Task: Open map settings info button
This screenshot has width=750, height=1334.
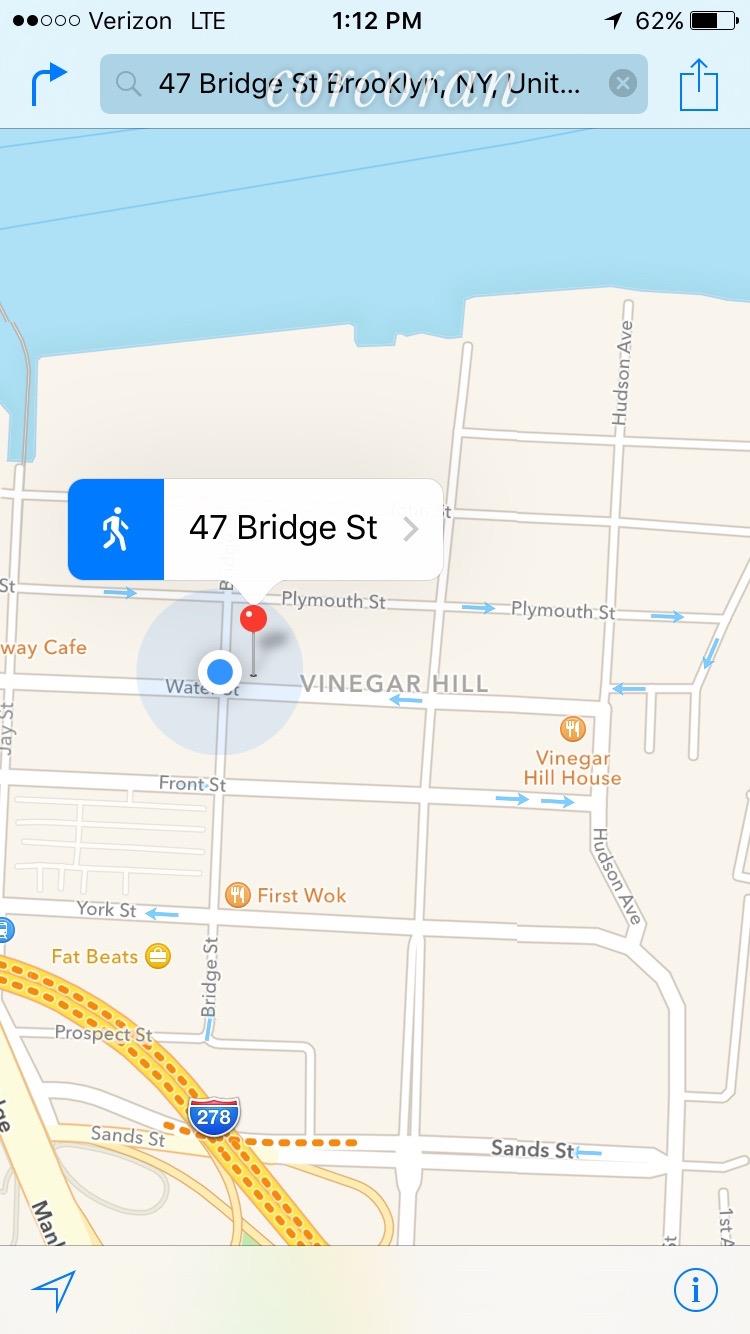Action: [695, 1289]
